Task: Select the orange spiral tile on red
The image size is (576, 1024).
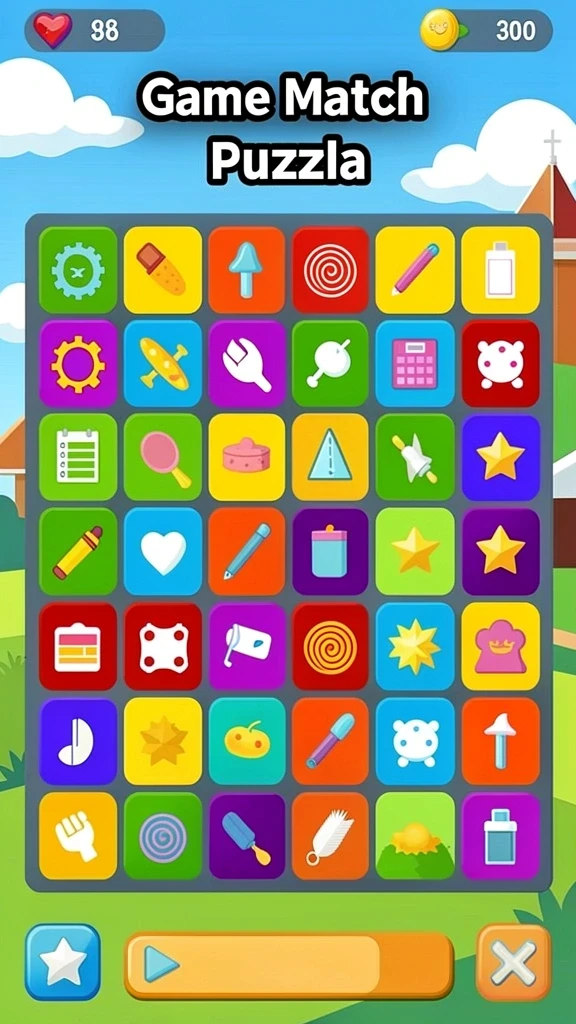Action: (x=330, y=647)
